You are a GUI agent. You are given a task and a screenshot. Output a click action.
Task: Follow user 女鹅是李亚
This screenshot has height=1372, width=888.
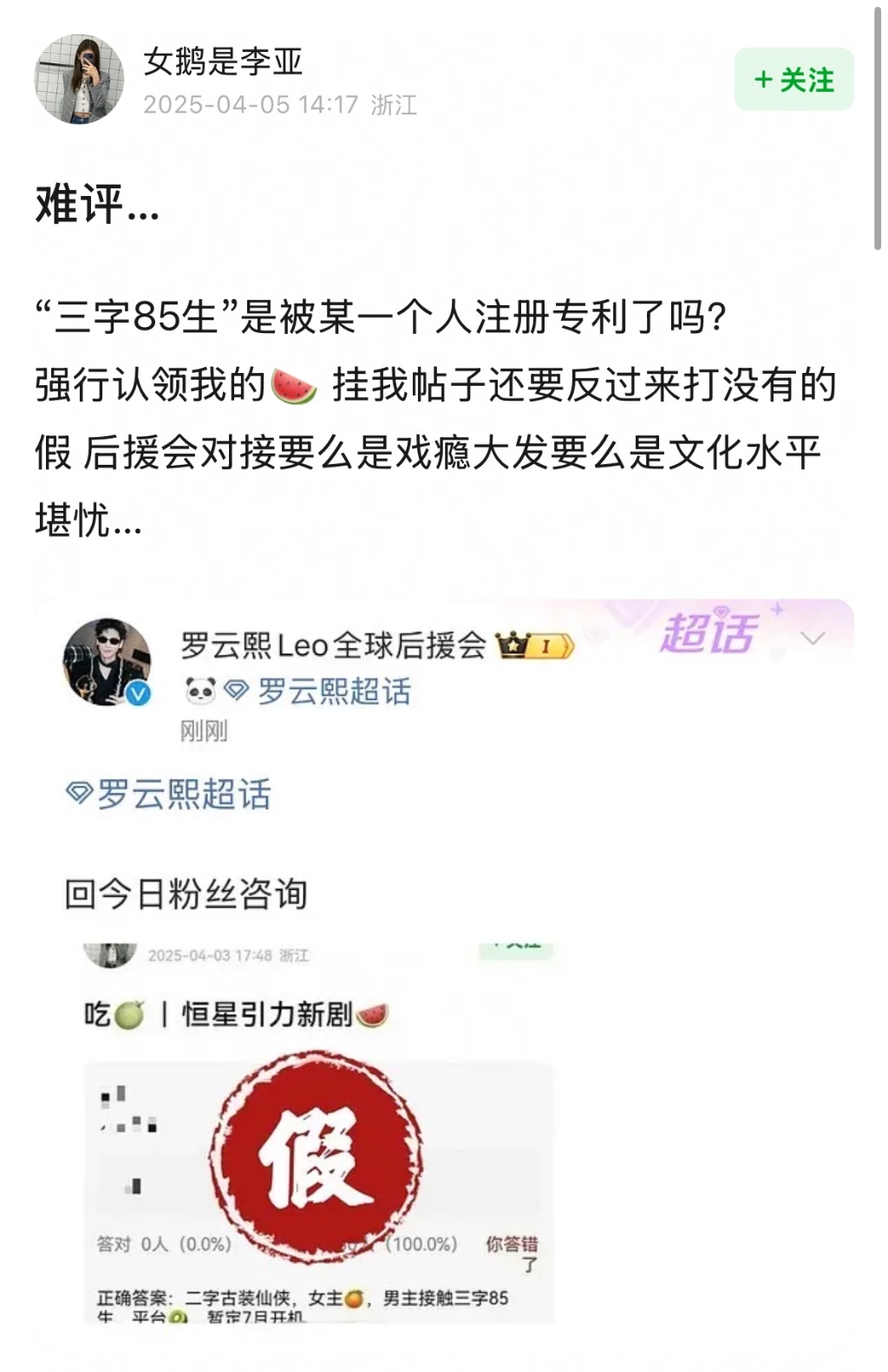click(793, 80)
